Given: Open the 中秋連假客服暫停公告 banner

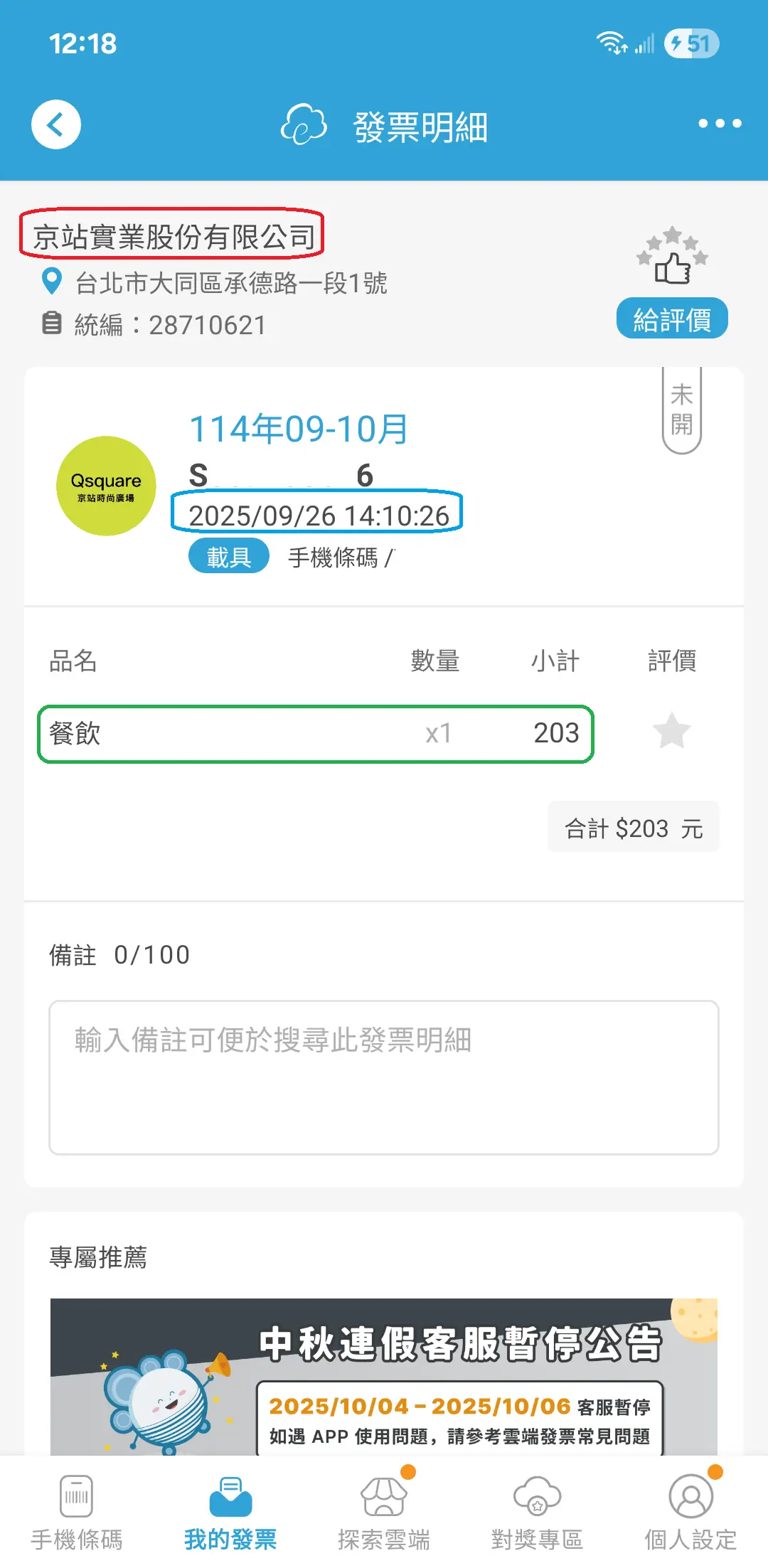Looking at the screenshot, I should (384, 1376).
